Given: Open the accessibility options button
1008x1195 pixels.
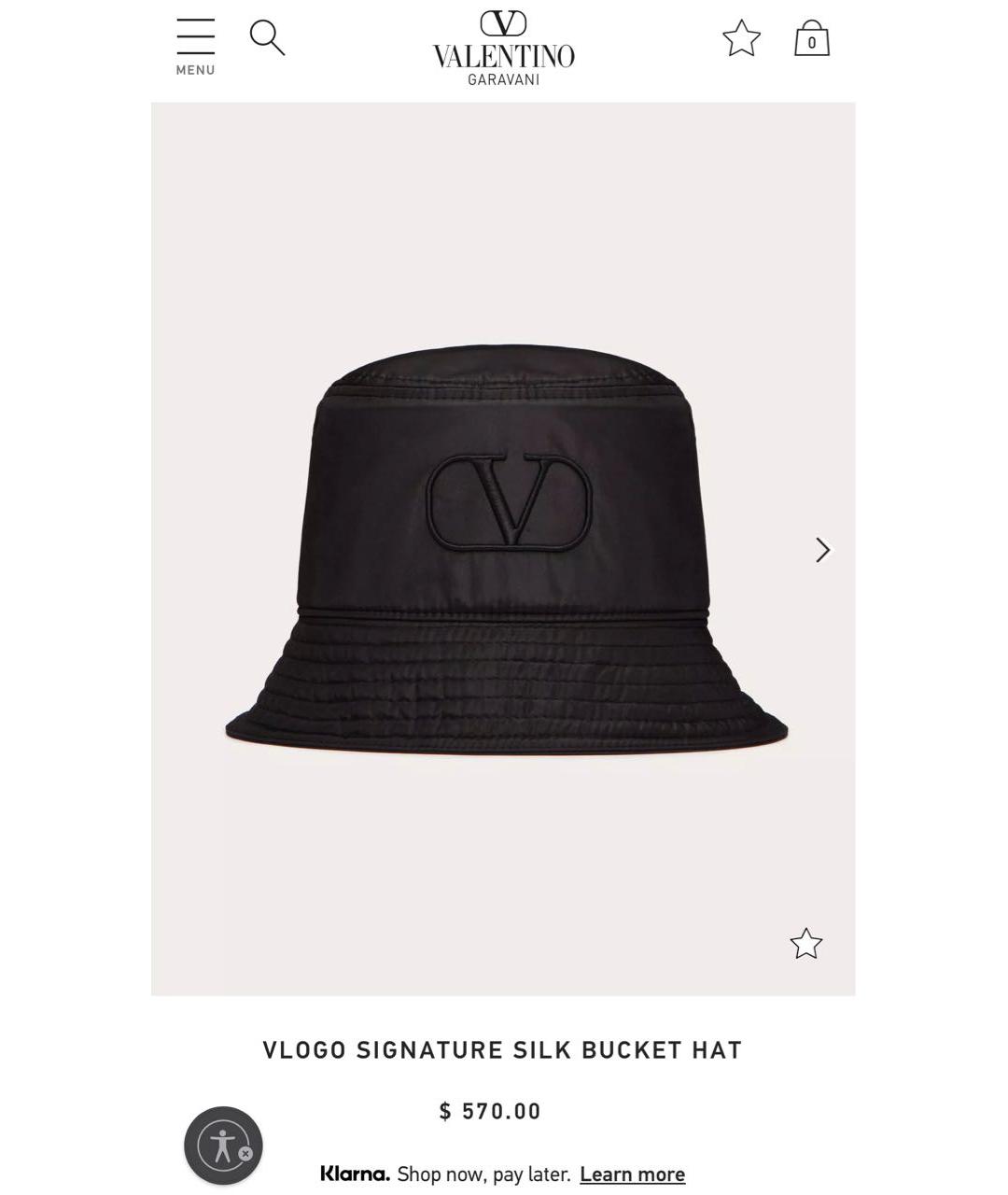Looking at the screenshot, I should (x=220, y=1145).
